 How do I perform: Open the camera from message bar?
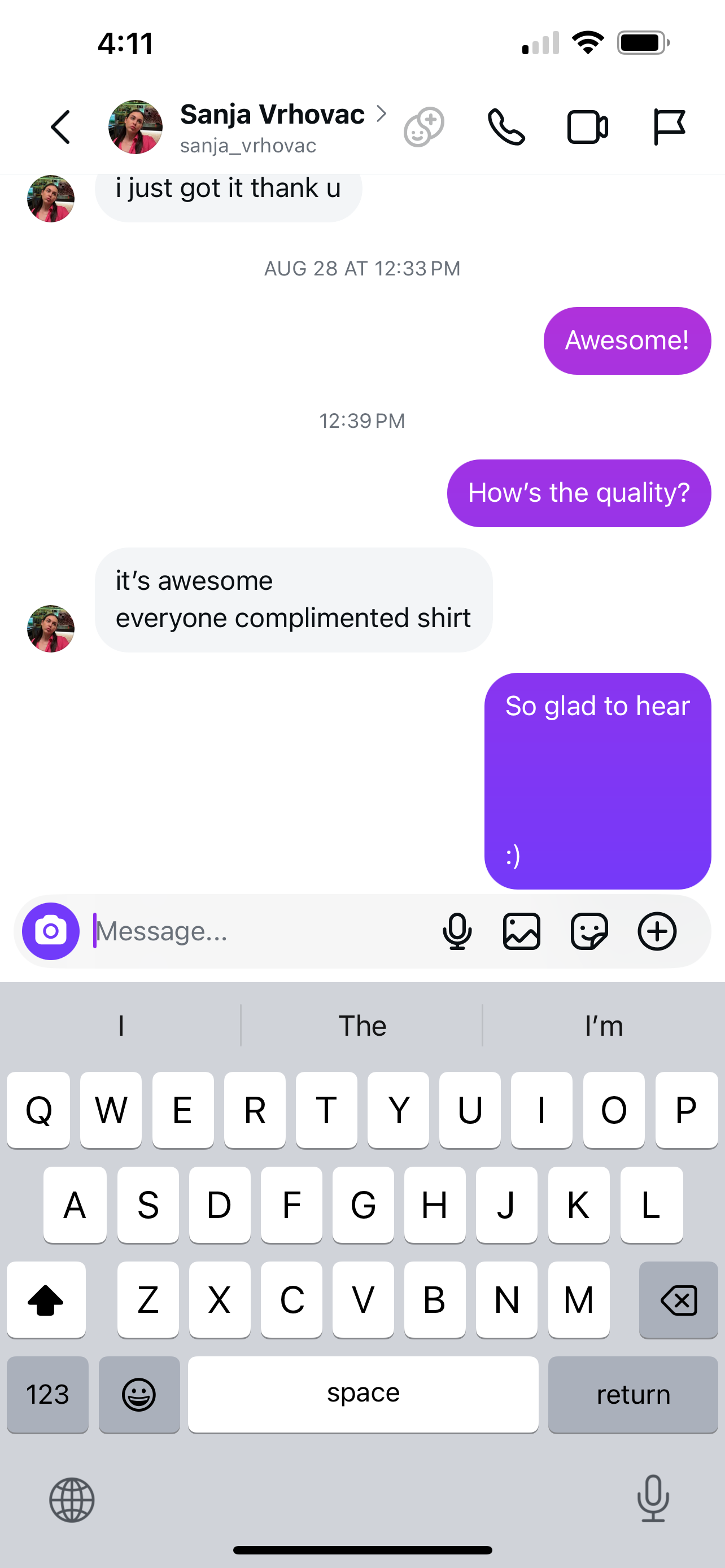pos(51,931)
